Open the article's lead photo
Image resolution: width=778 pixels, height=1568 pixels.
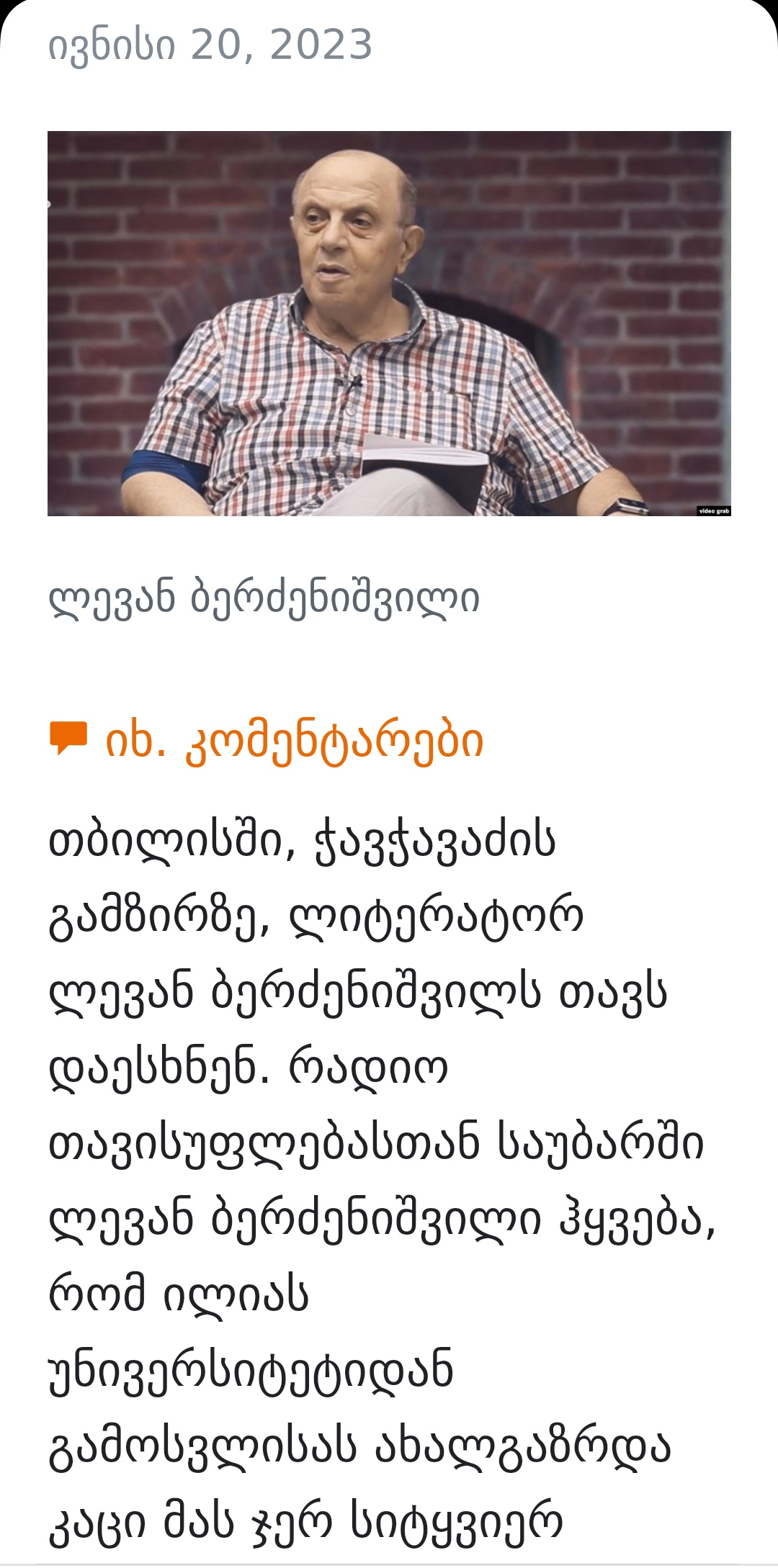click(389, 323)
